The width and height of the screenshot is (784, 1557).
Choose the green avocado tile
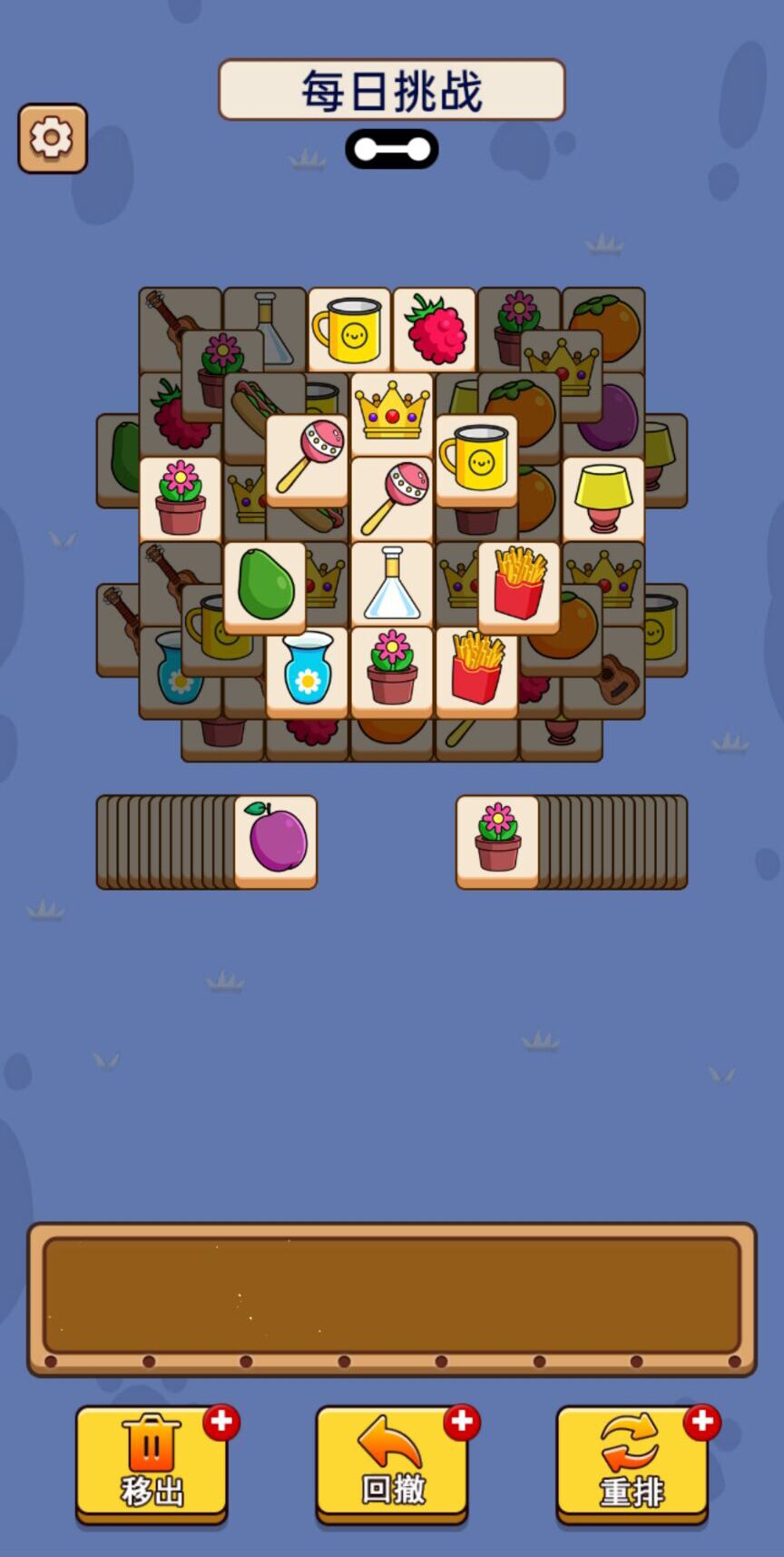(264, 586)
